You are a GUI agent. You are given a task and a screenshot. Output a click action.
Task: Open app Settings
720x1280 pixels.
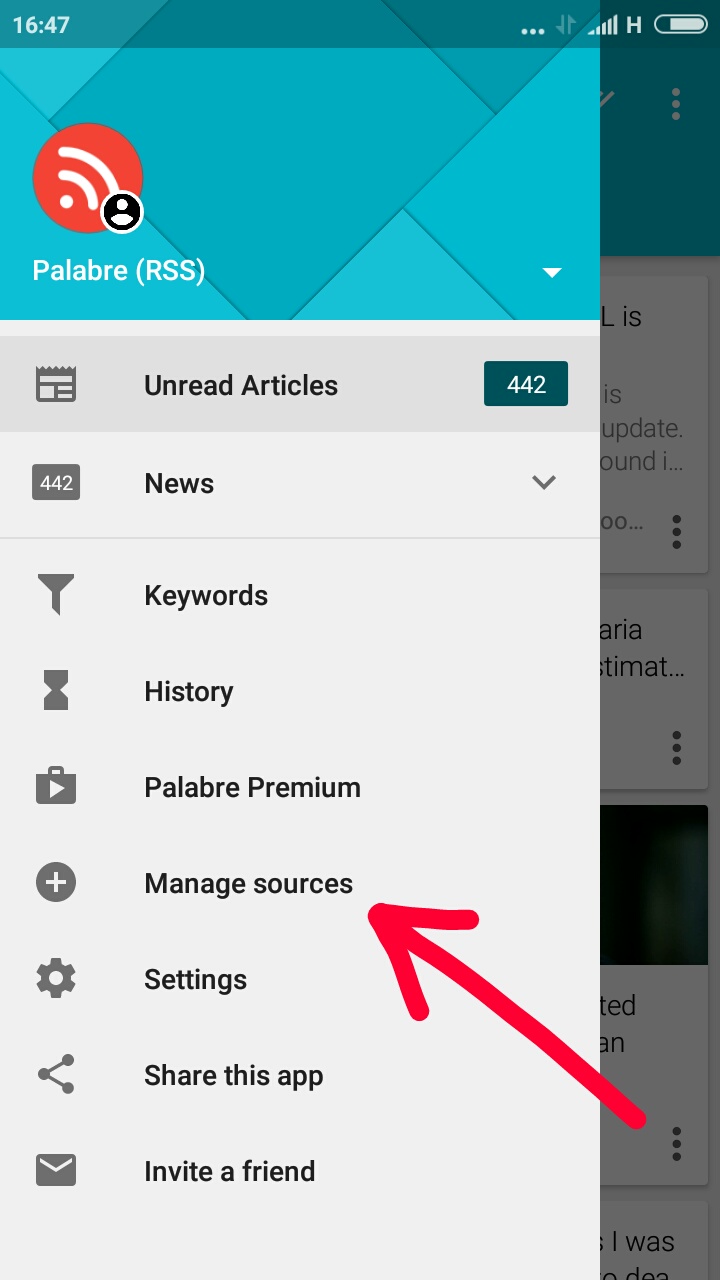click(x=195, y=980)
